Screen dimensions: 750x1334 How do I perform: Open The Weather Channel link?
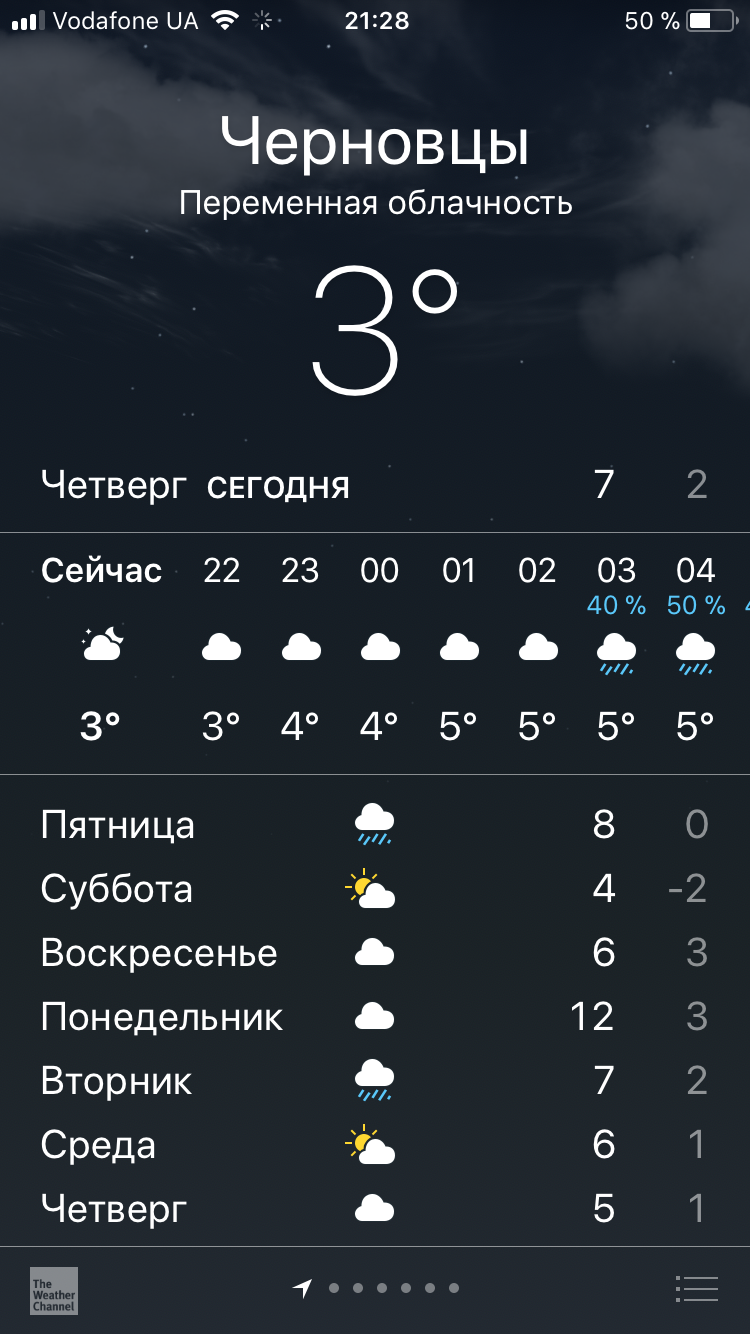[54, 1290]
